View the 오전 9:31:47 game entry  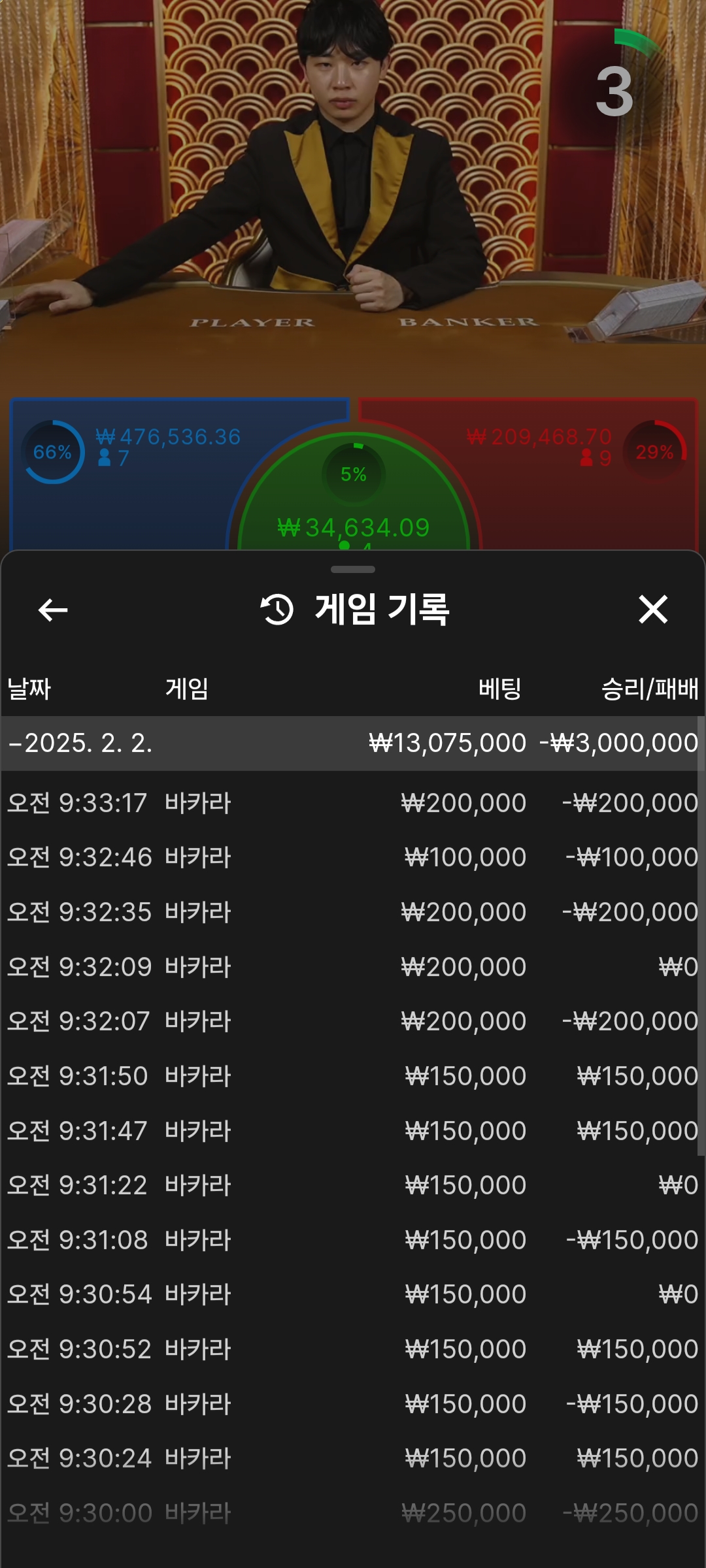pyautogui.click(x=353, y=1131)
